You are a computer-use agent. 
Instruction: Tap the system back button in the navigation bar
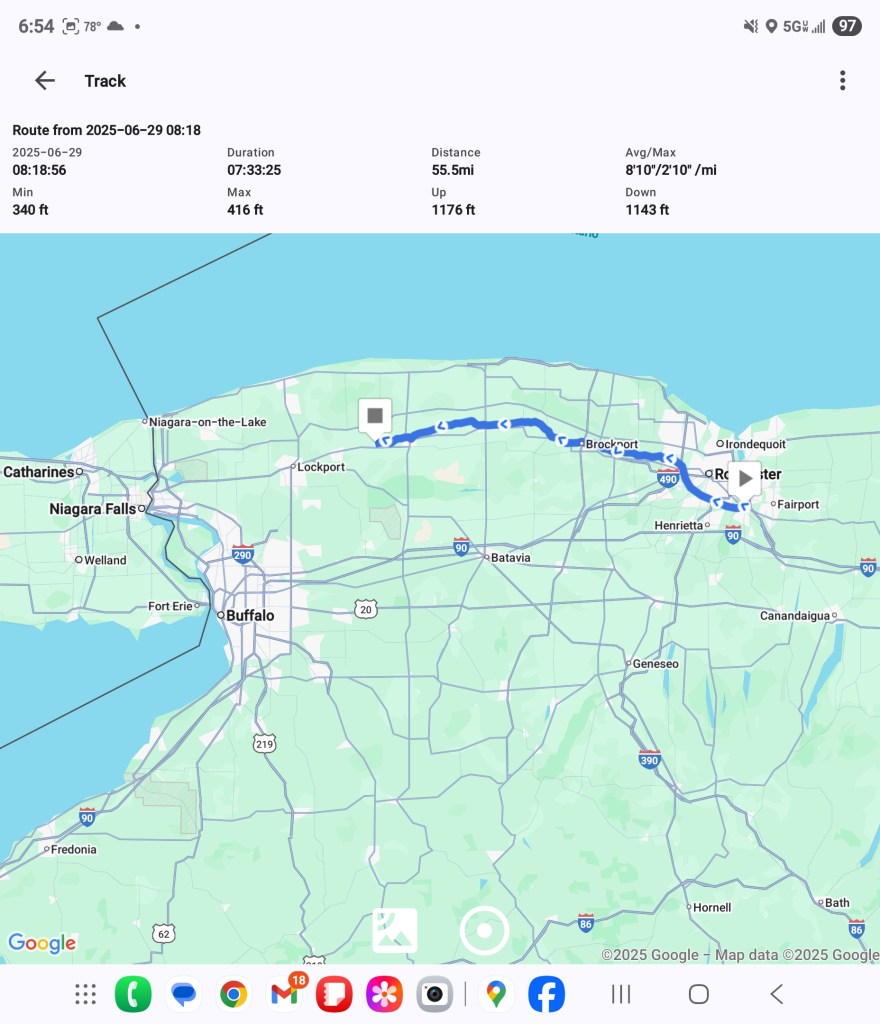(776, 994)
